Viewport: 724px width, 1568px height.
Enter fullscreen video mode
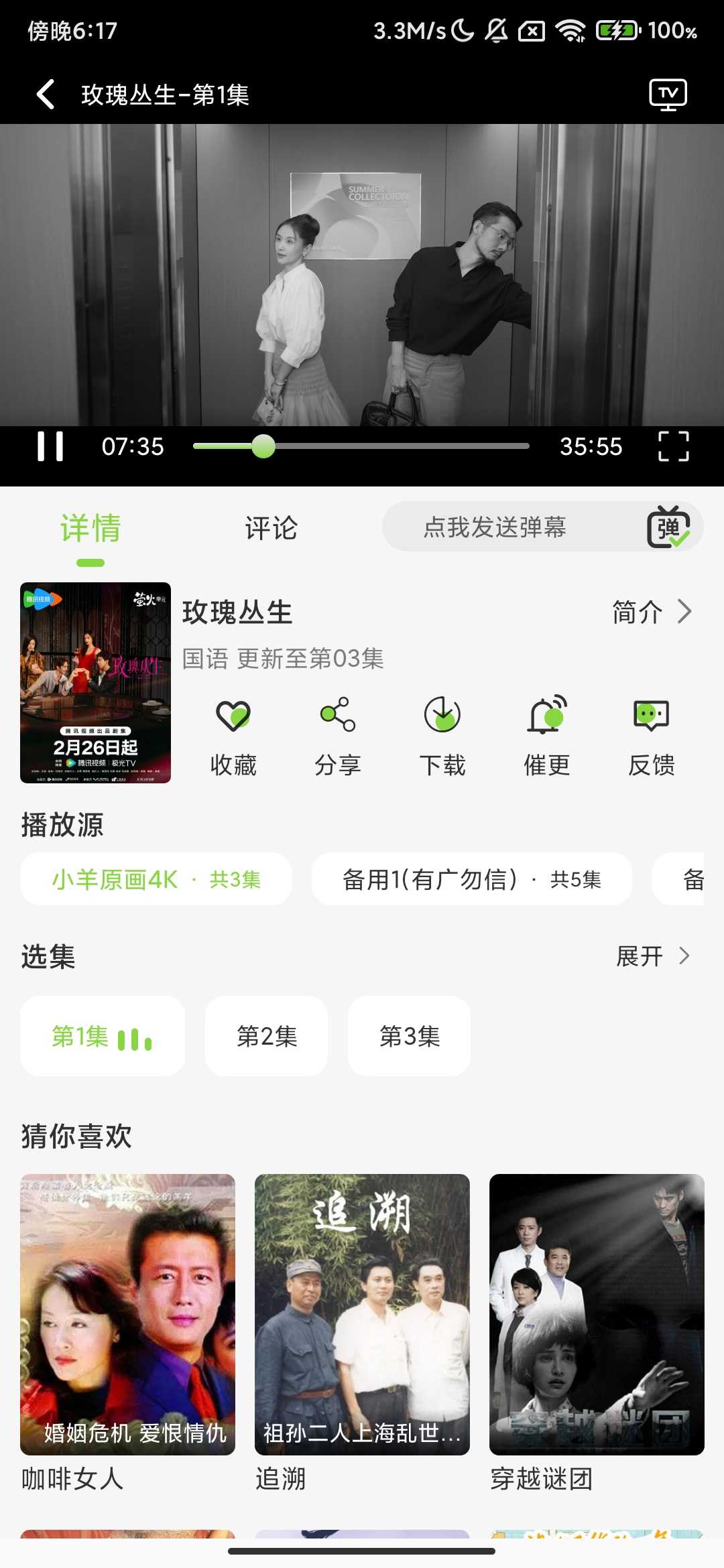coord(673,446)
